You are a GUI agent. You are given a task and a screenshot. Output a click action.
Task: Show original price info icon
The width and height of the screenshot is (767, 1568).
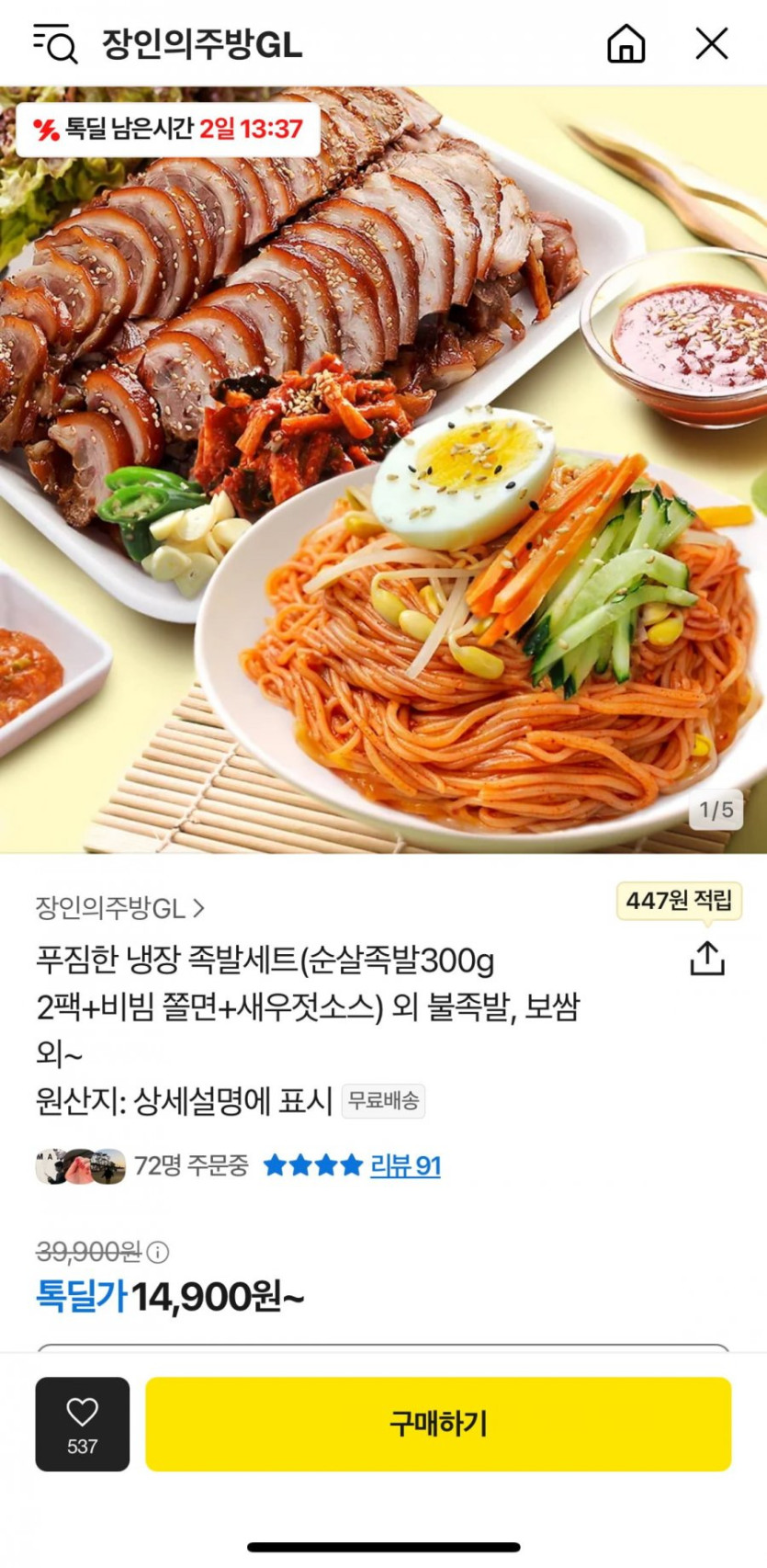[158, 1252]
